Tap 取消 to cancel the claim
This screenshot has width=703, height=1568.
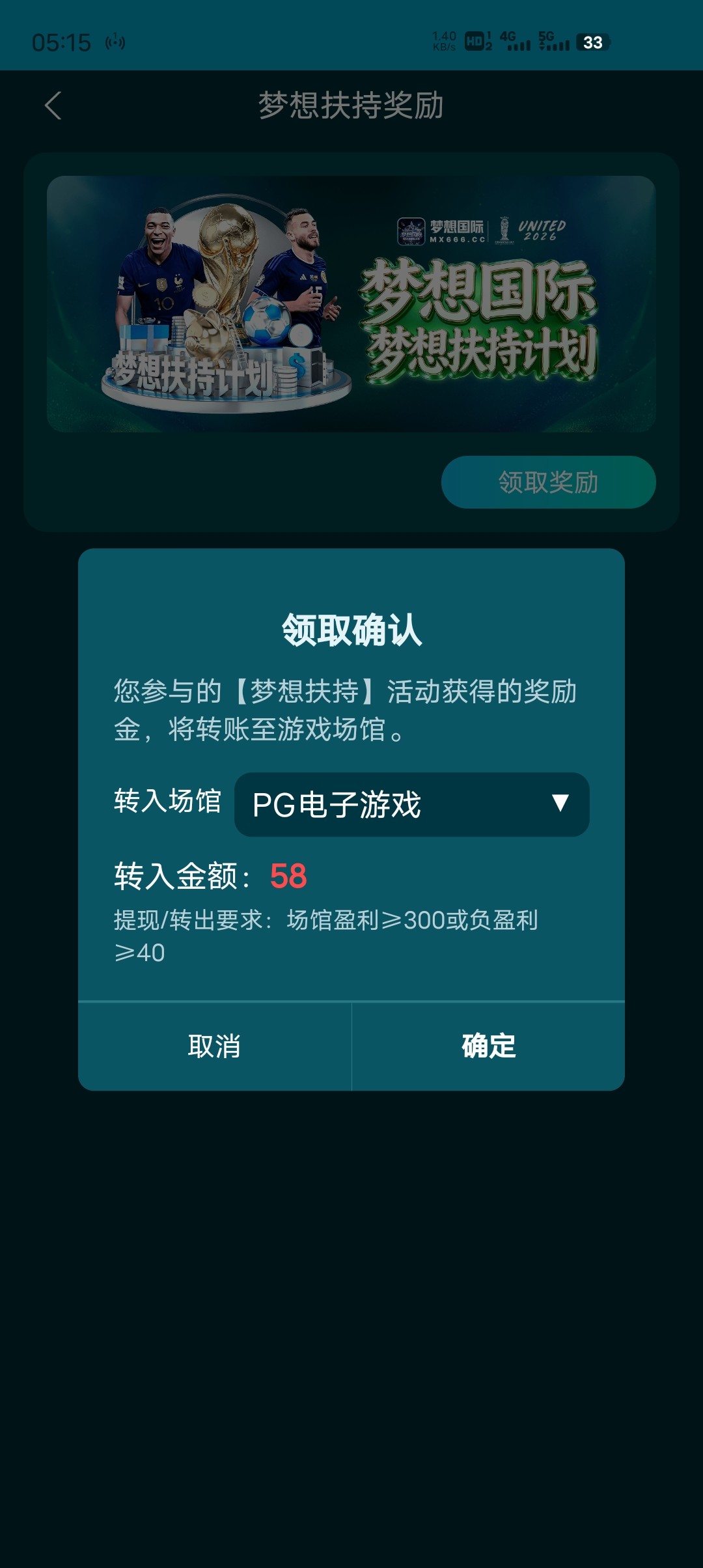click(x=214, y=1046)
